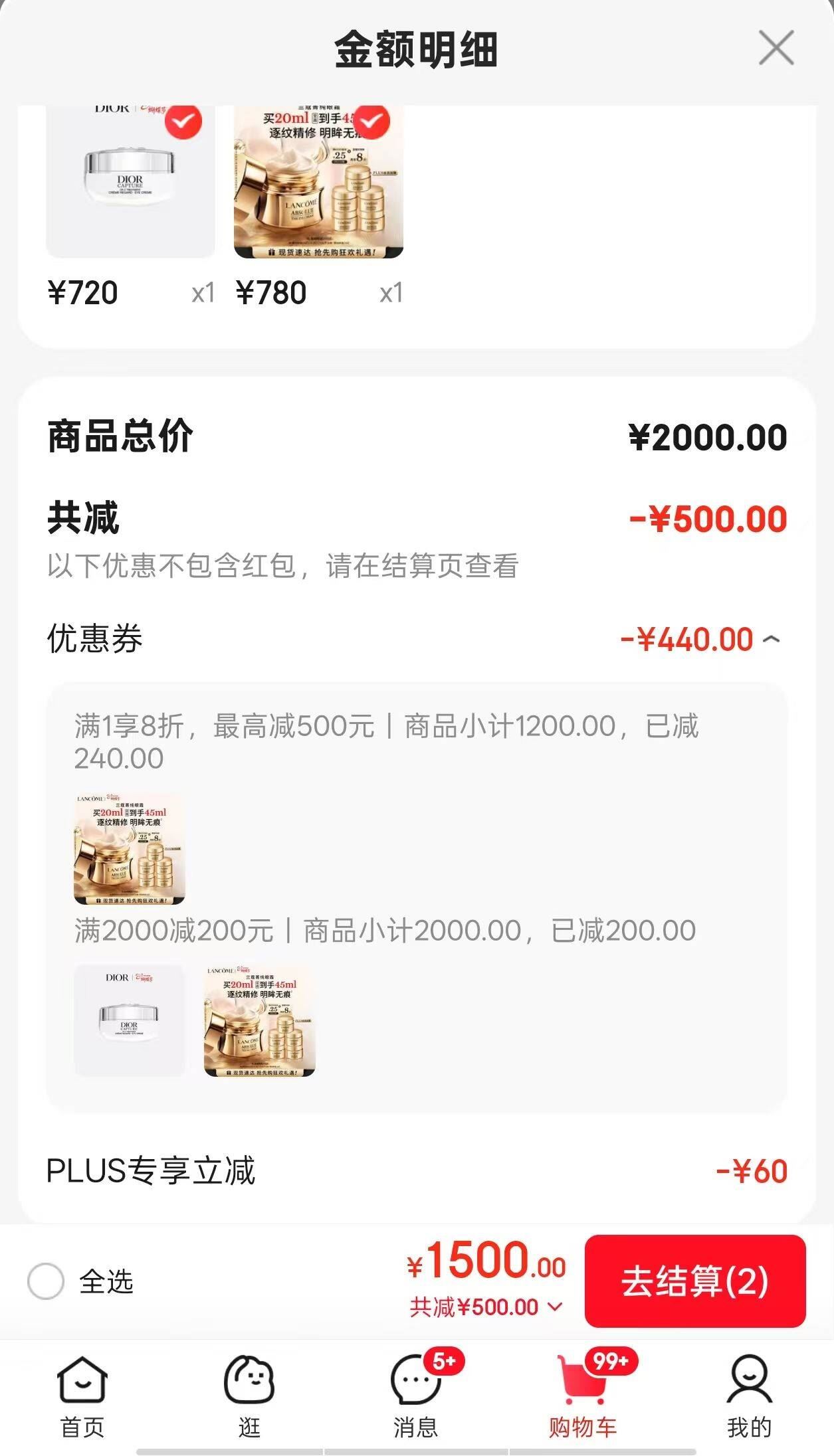The image size is (834, 1456).
Task: Close the 金额明细 panel
Action: coord(776,48)
